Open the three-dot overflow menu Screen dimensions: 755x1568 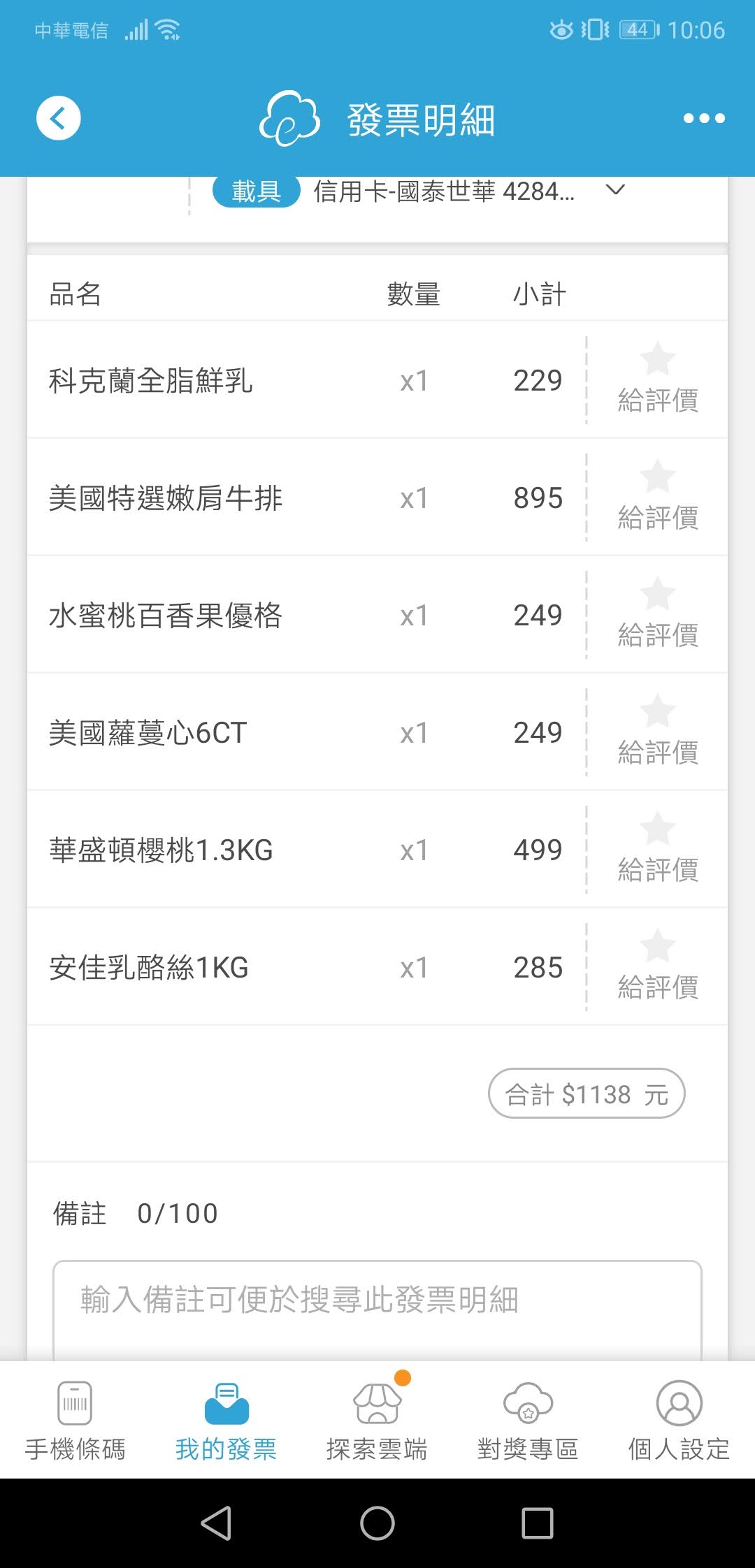click(703, 118)
